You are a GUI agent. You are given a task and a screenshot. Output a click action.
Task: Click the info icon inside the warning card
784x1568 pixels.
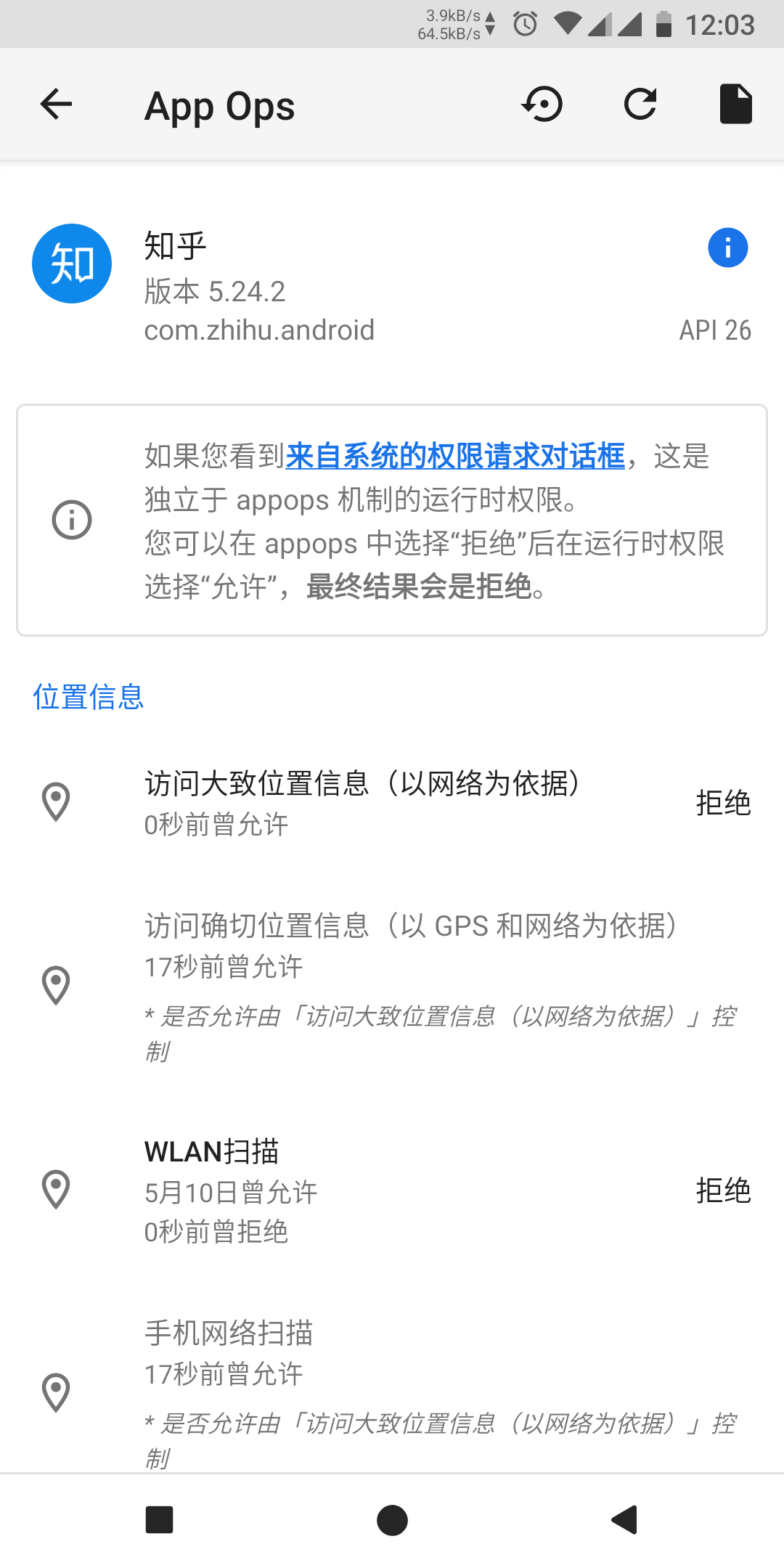(70, 518)
